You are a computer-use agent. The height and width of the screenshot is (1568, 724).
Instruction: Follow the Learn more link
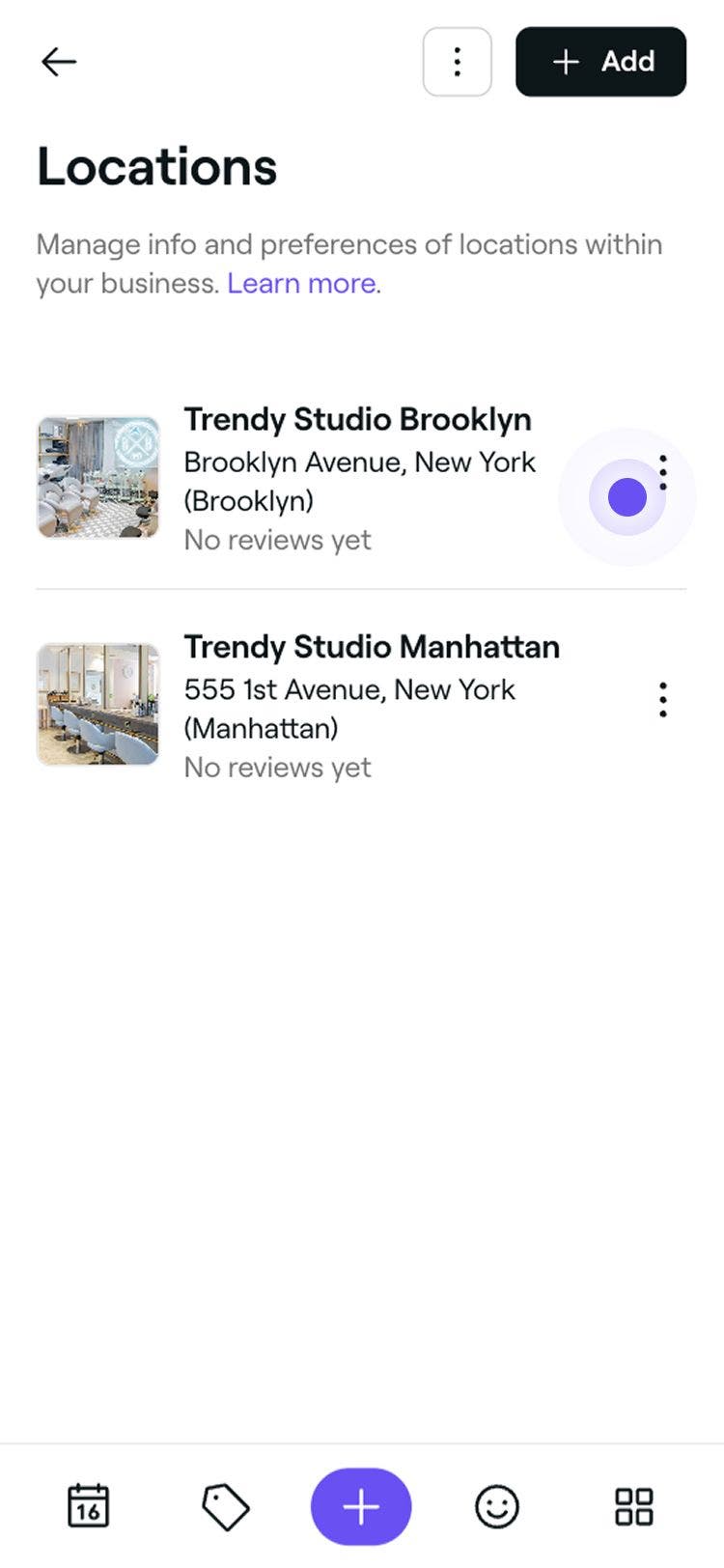click(x=301, y=284)
